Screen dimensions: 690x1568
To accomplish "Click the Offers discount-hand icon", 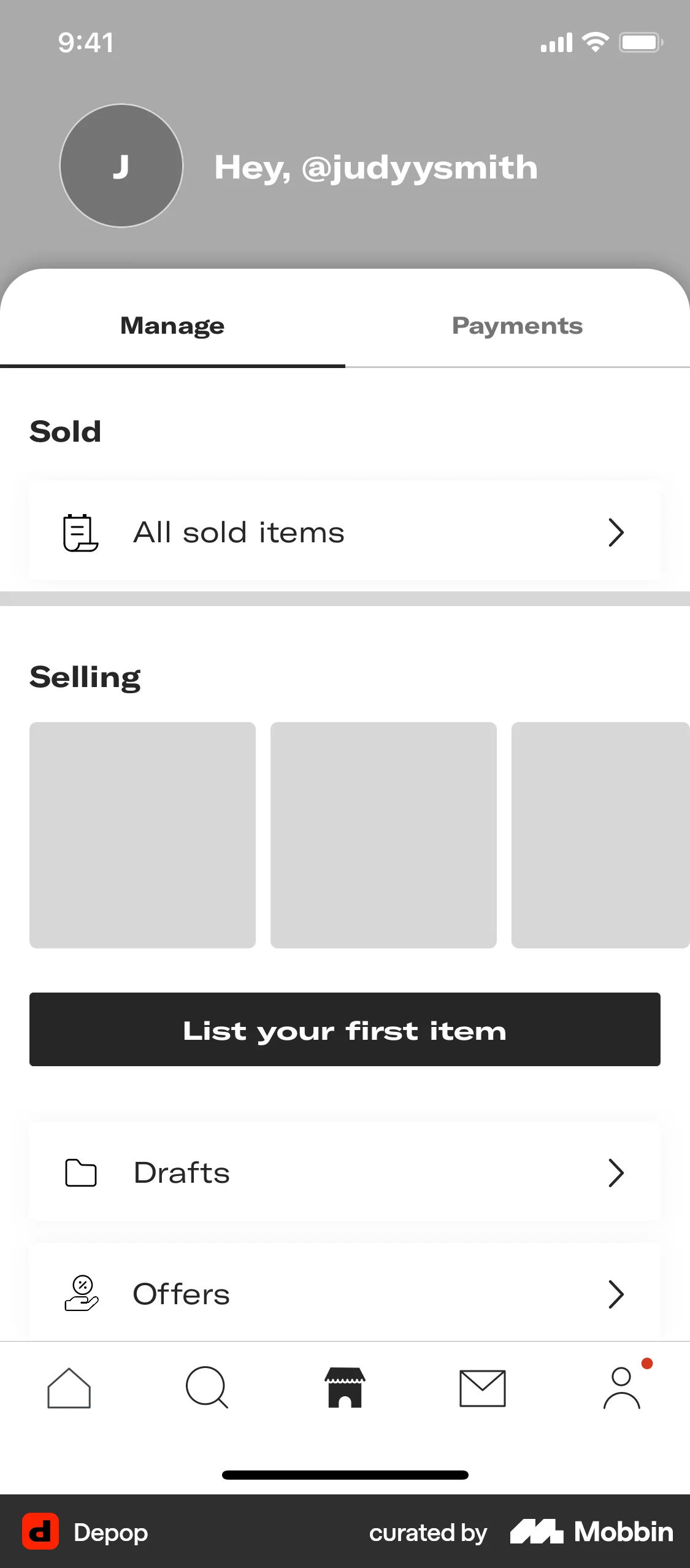I will coord(80,1294).
